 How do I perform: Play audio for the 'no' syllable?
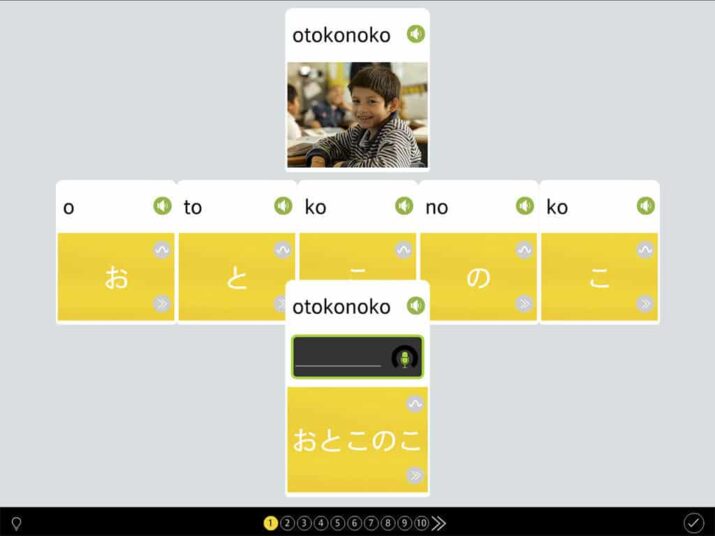[525, 206]
